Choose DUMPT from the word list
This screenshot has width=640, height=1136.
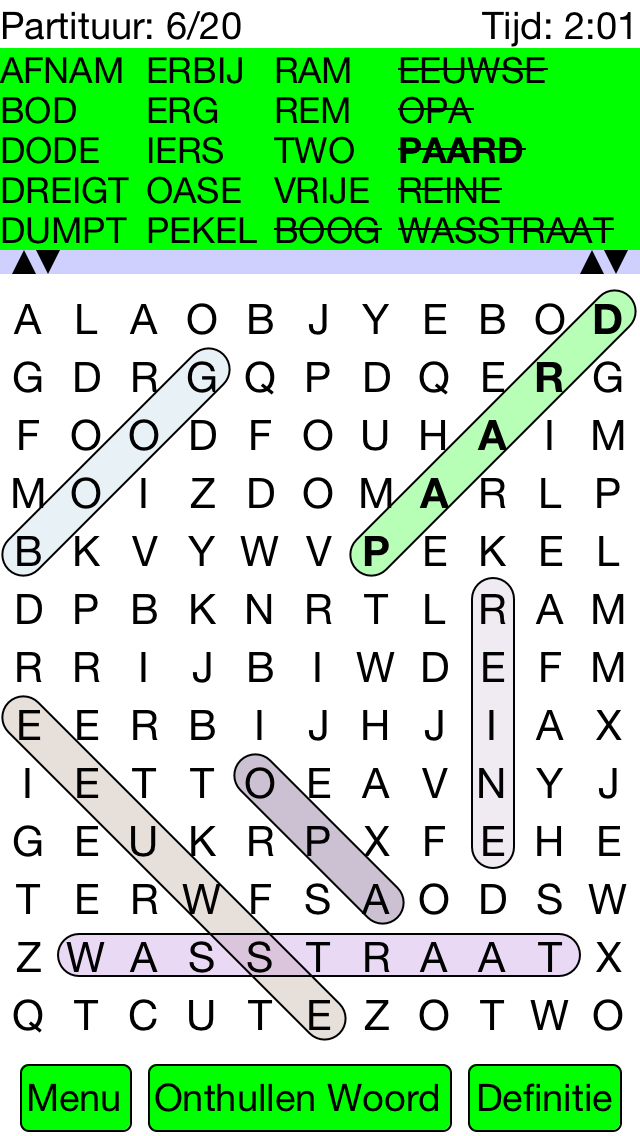click(64, 230)
